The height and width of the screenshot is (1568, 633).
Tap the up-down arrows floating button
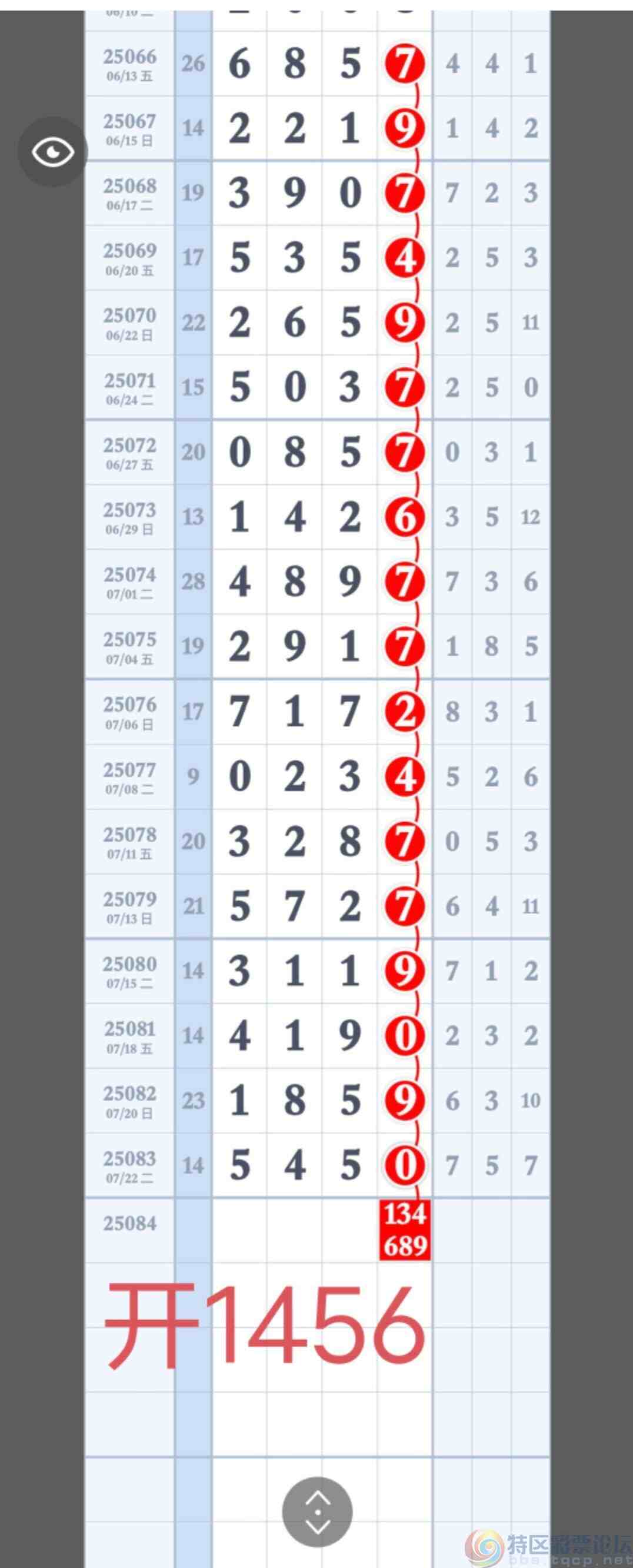tap(317, 1512)
